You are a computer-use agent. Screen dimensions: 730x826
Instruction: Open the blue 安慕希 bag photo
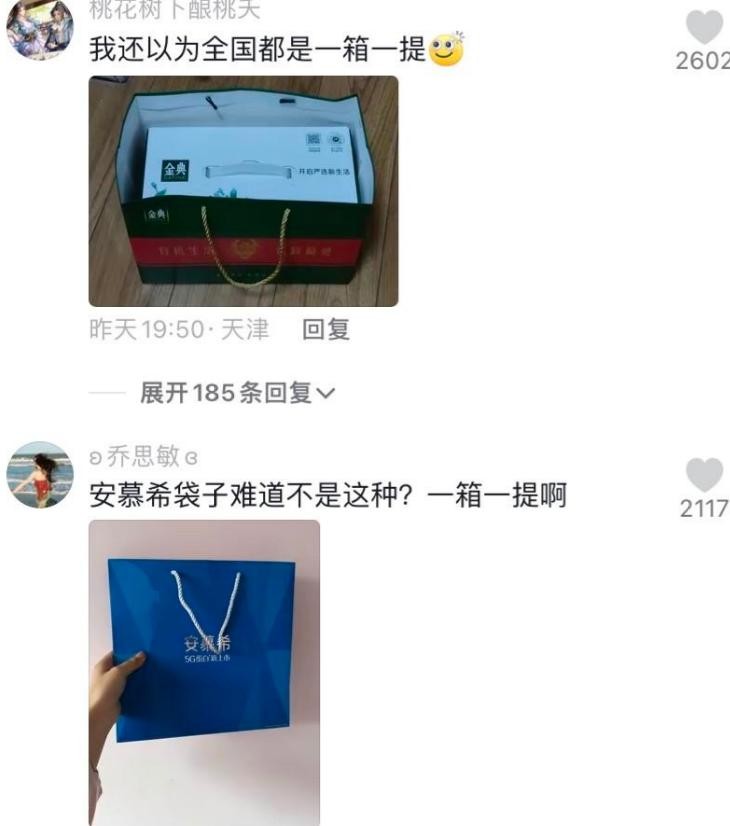point(204,671)
